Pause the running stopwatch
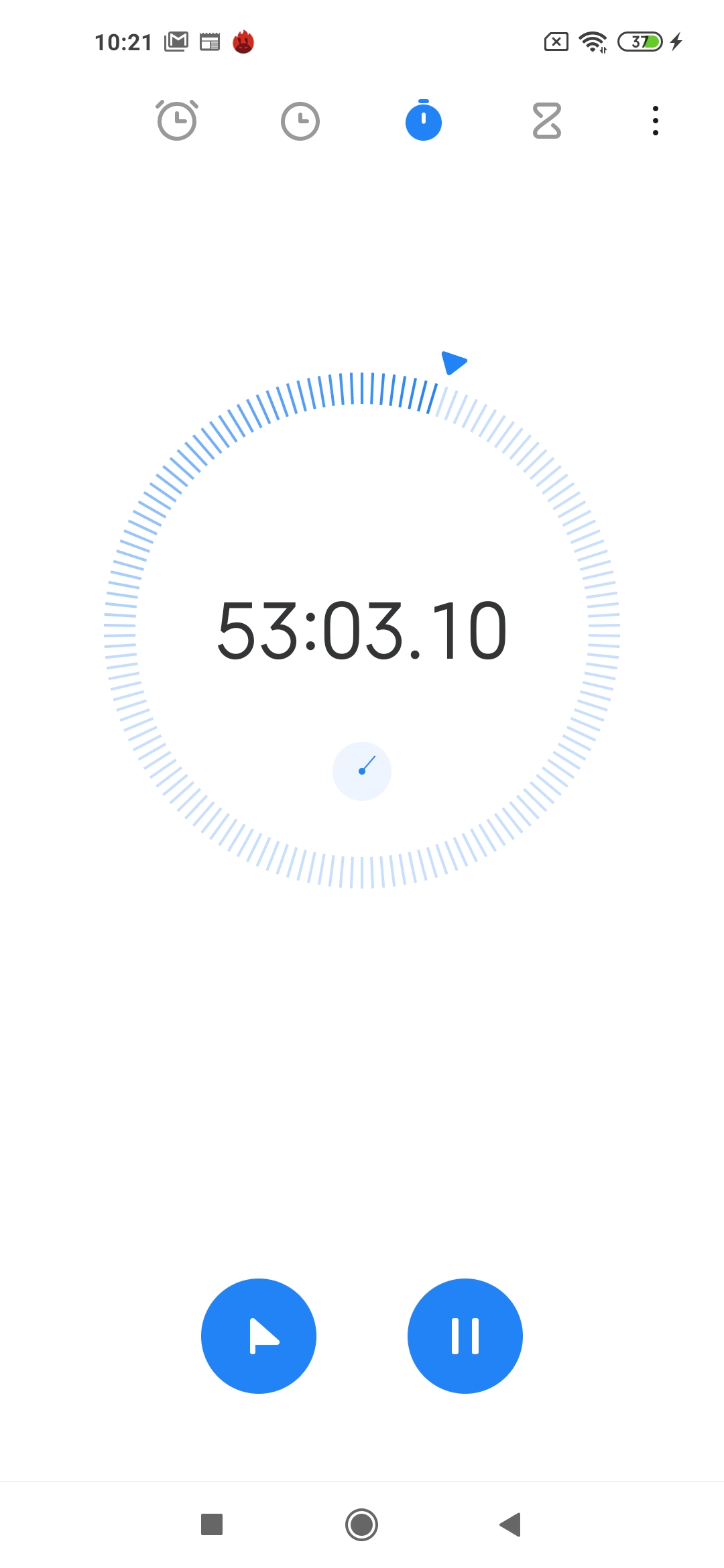This screenshot has height=1568, width=724. [x=465, y=1336]
